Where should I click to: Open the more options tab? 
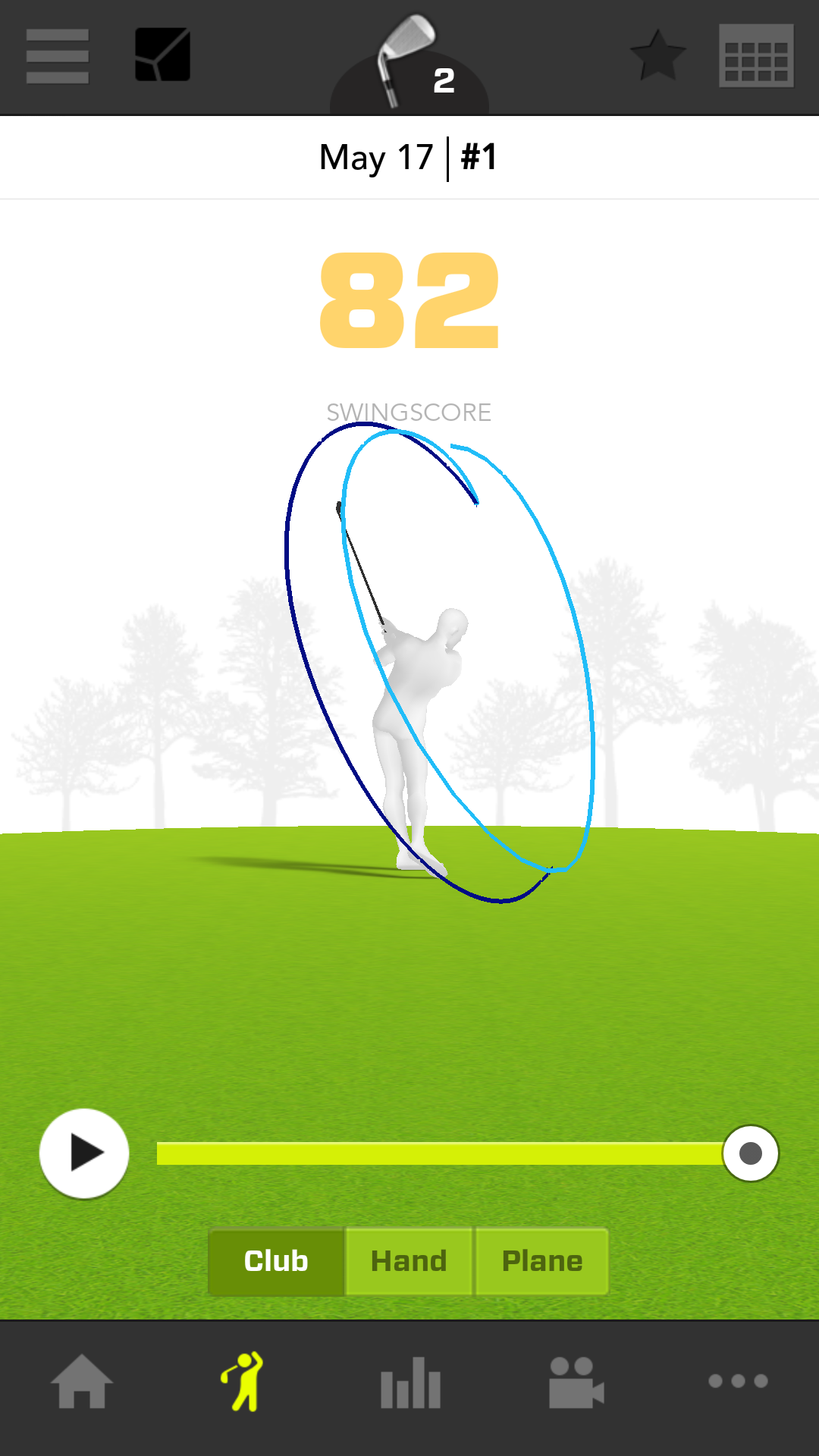coord(738,1382)
